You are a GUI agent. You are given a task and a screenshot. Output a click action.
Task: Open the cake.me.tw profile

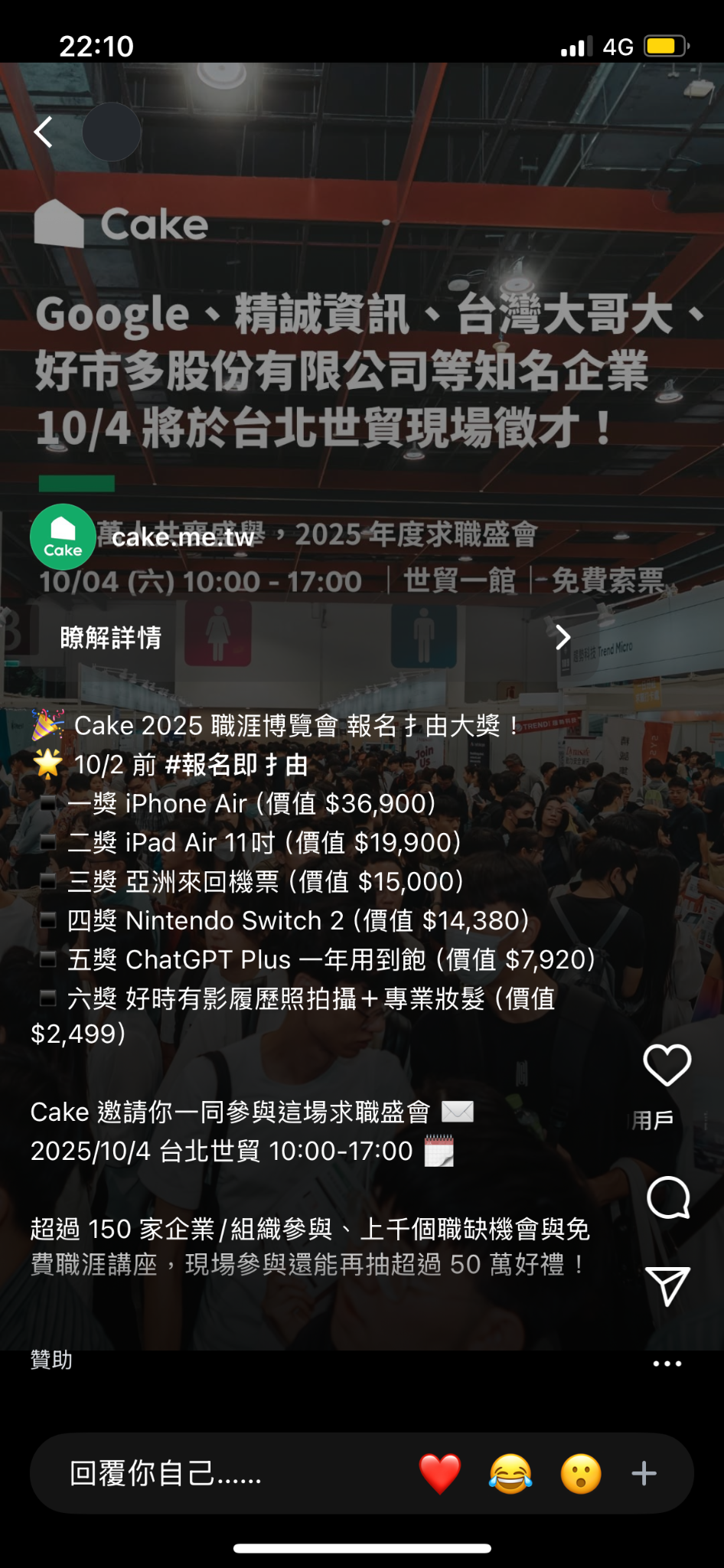182,537
